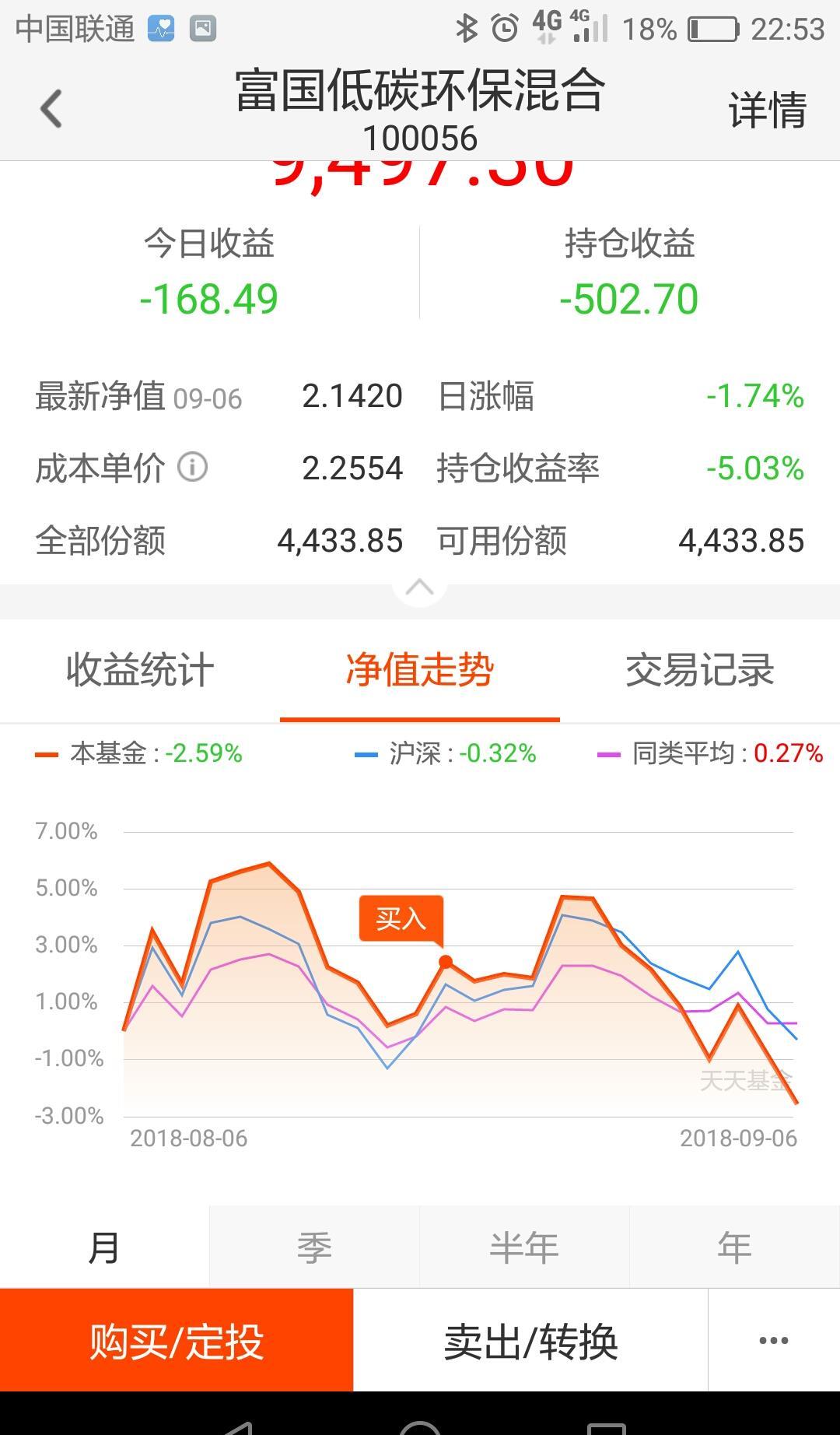Open the 交易记录 tab
This screenshot has width=840, height=1435.
coord(699,670)
